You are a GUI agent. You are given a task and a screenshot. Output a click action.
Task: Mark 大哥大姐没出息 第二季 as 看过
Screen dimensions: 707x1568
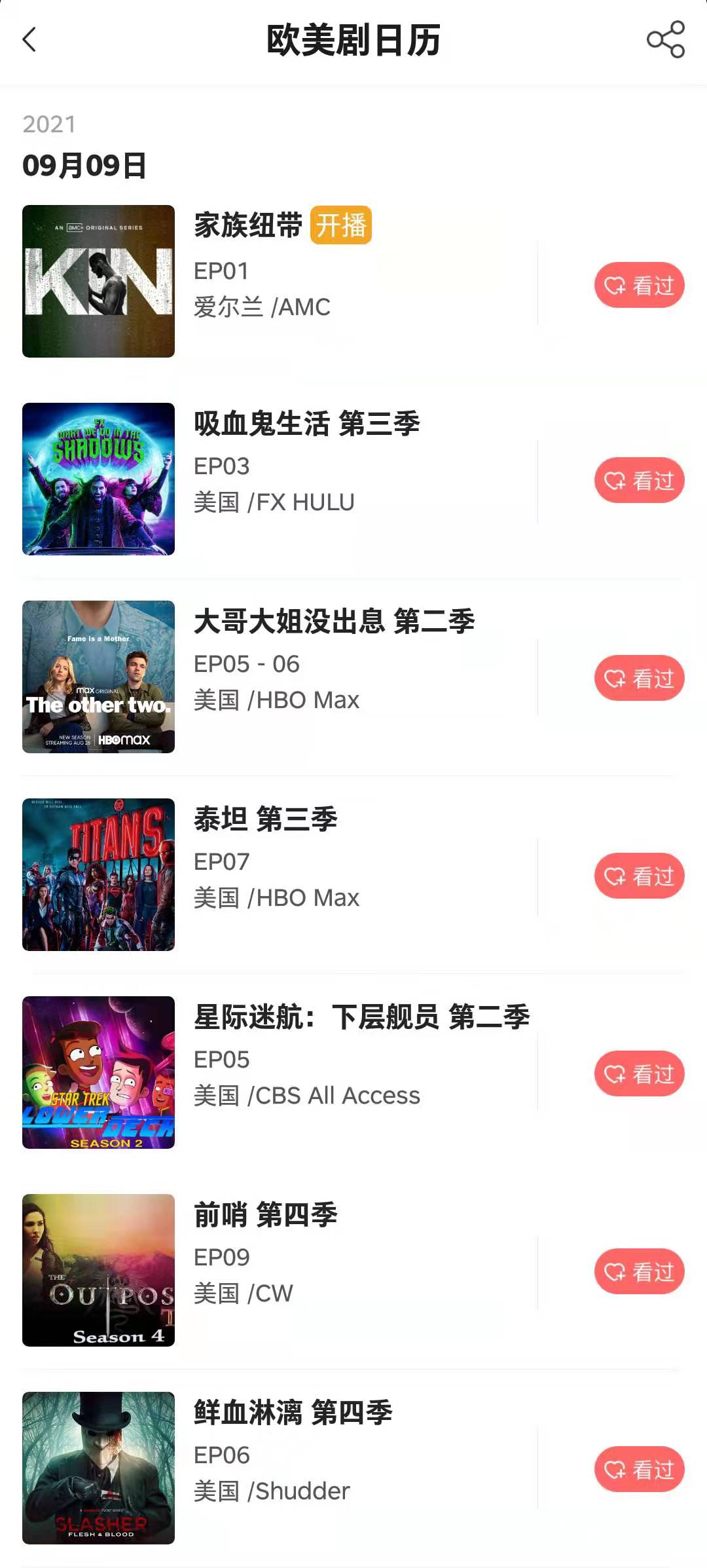[639, 678]
